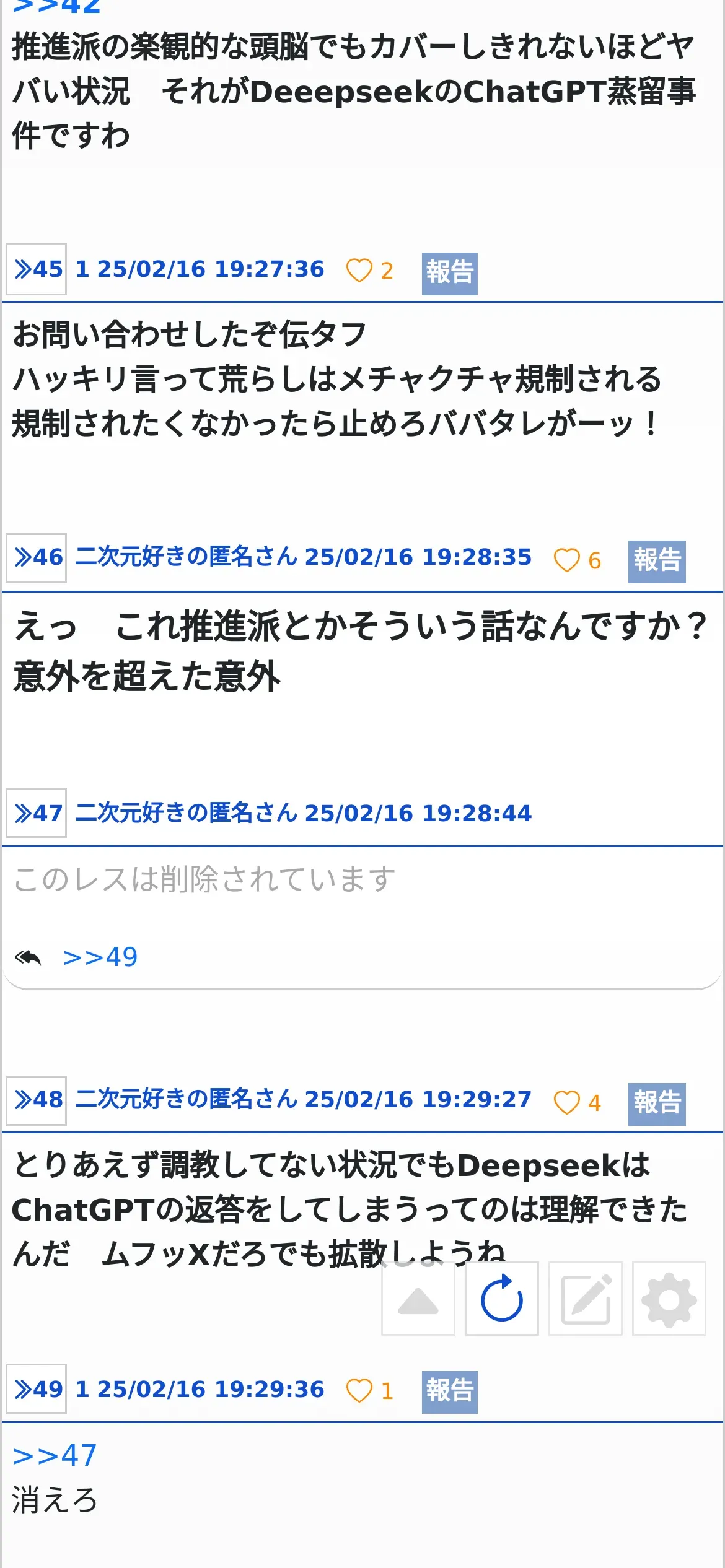This screenshot has width=725, height=1568.
Task: Open reply link >>49 under post 47
Action: (100, 957)
